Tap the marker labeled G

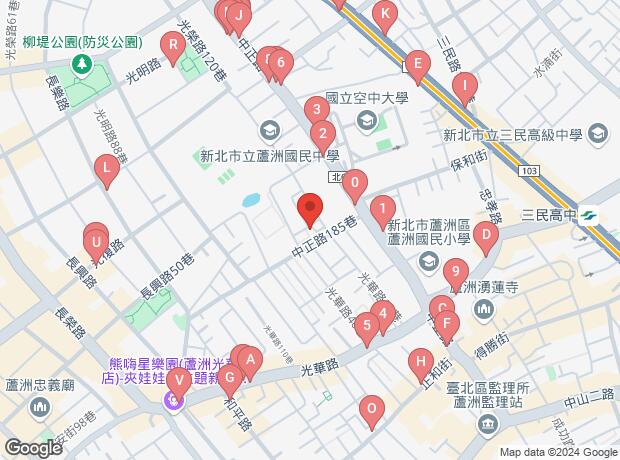pos(230,377)
